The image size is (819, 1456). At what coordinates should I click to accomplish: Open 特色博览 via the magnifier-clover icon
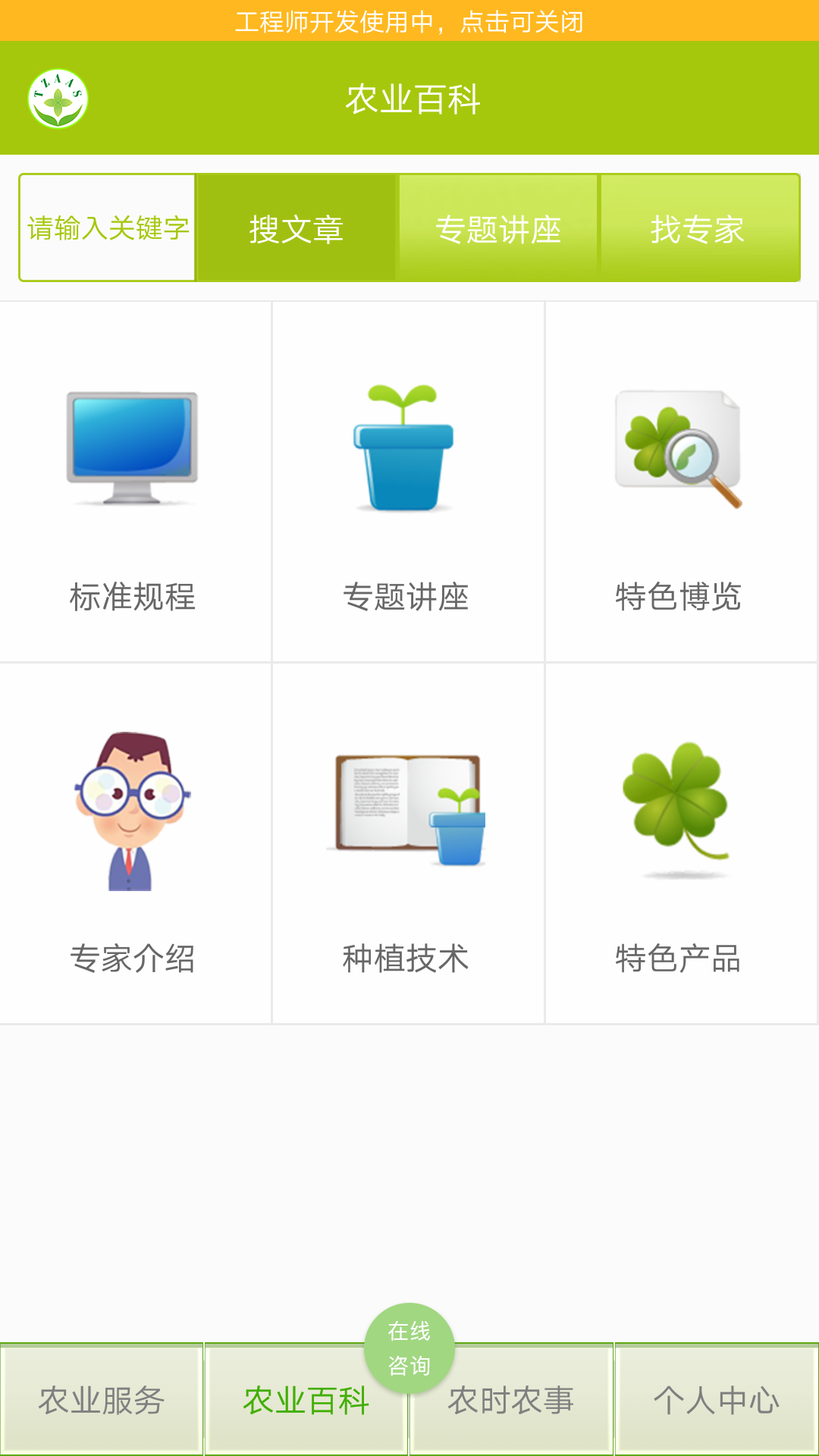(x=679, y=447)
